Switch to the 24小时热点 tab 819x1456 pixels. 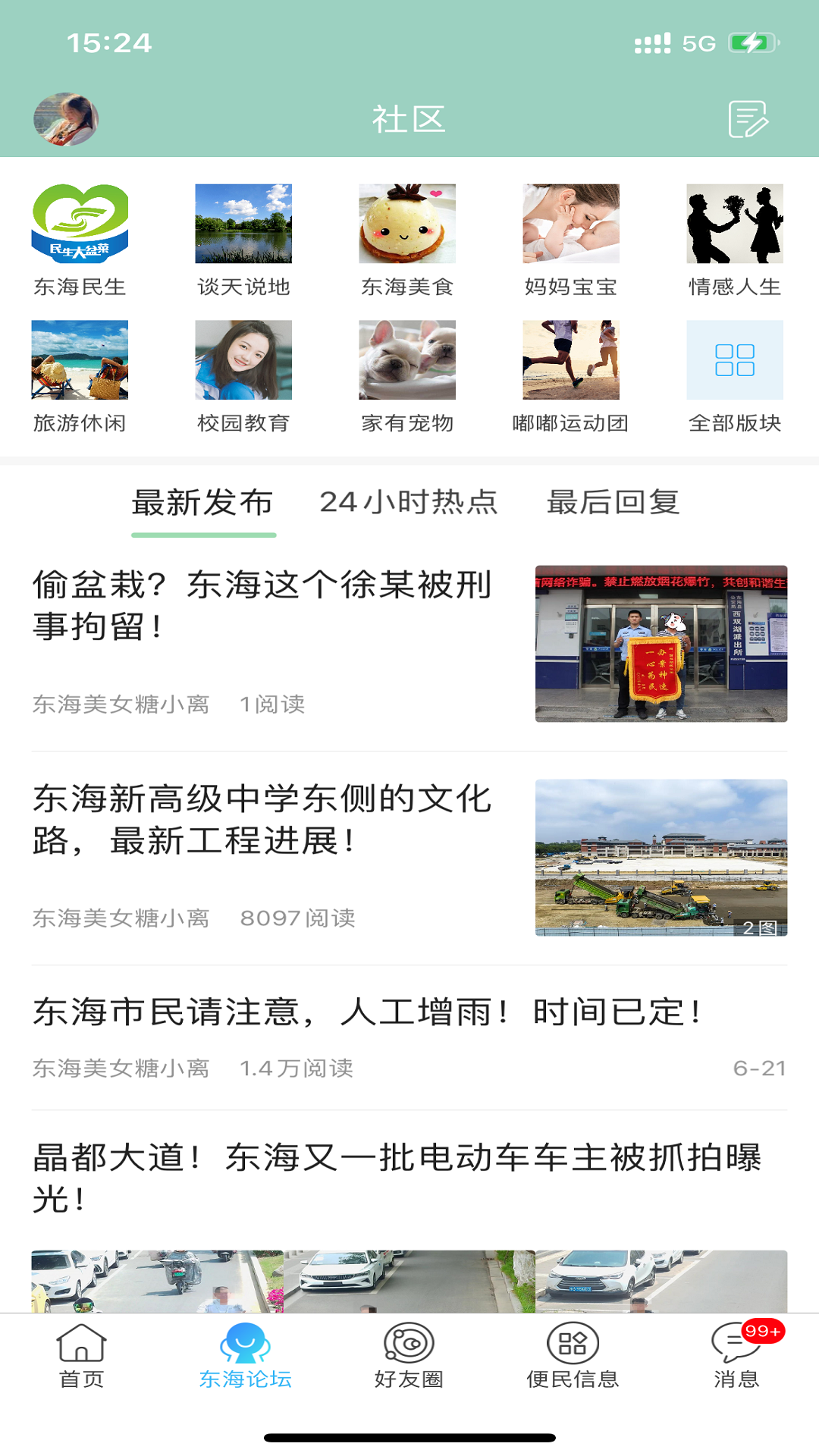(x=408, y=502)
